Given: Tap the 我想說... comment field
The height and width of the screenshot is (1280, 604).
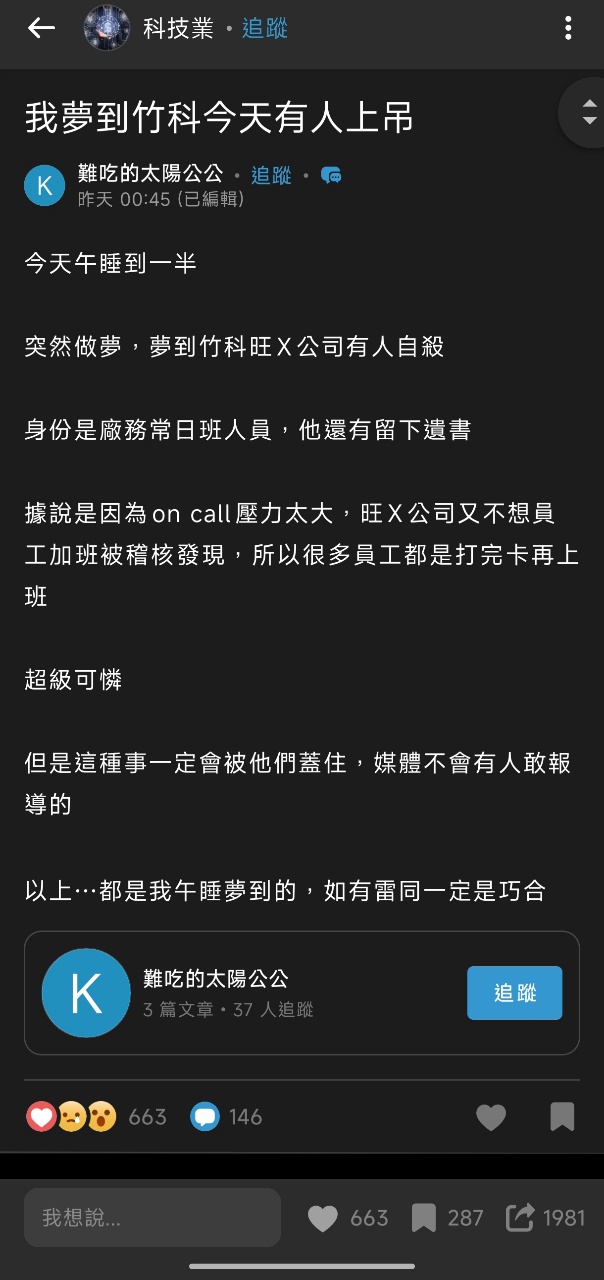Looking at the screenshot, I should click(x=152, y=1217).
